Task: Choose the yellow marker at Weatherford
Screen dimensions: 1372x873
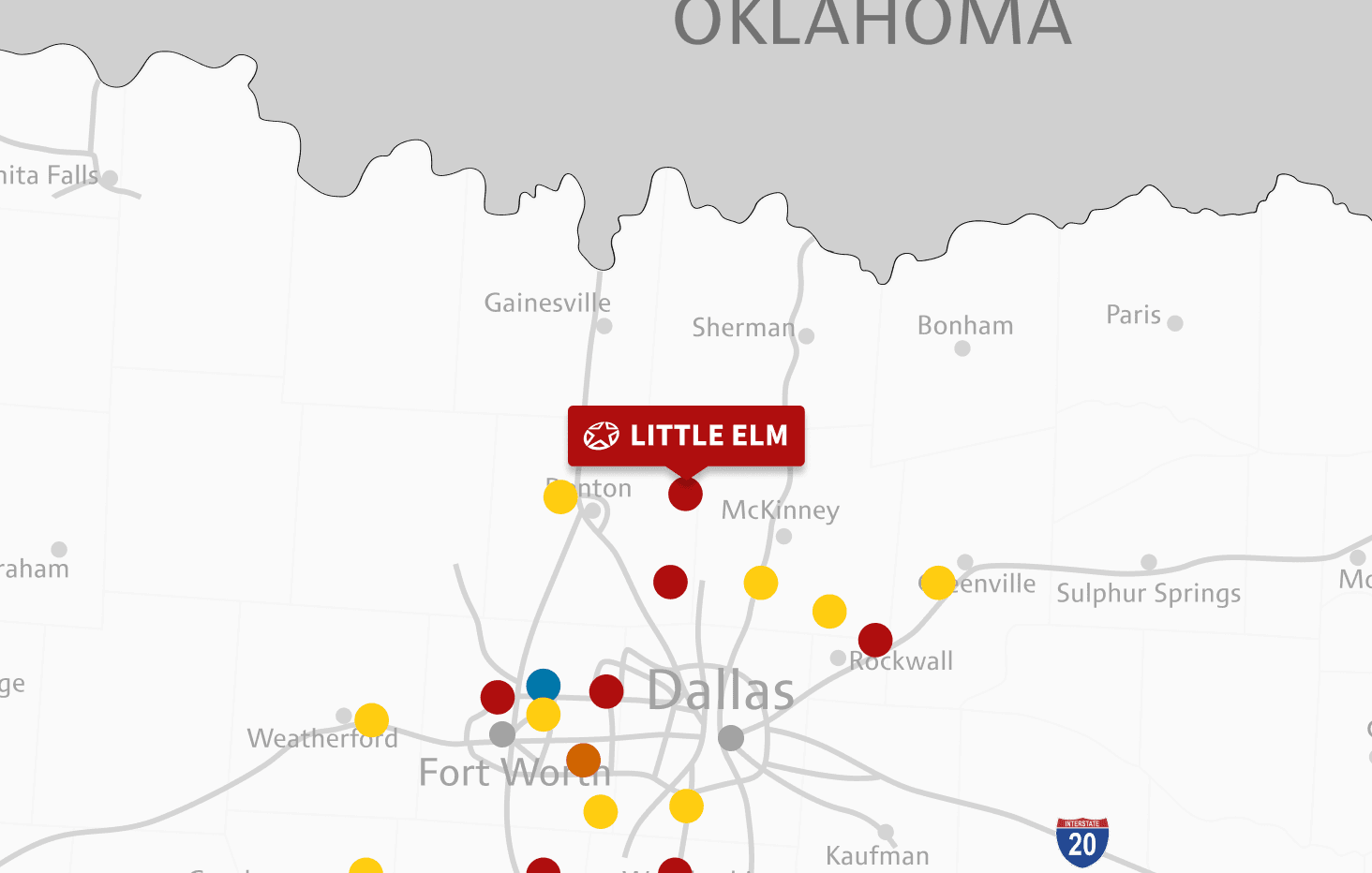Action: [371, 720]
